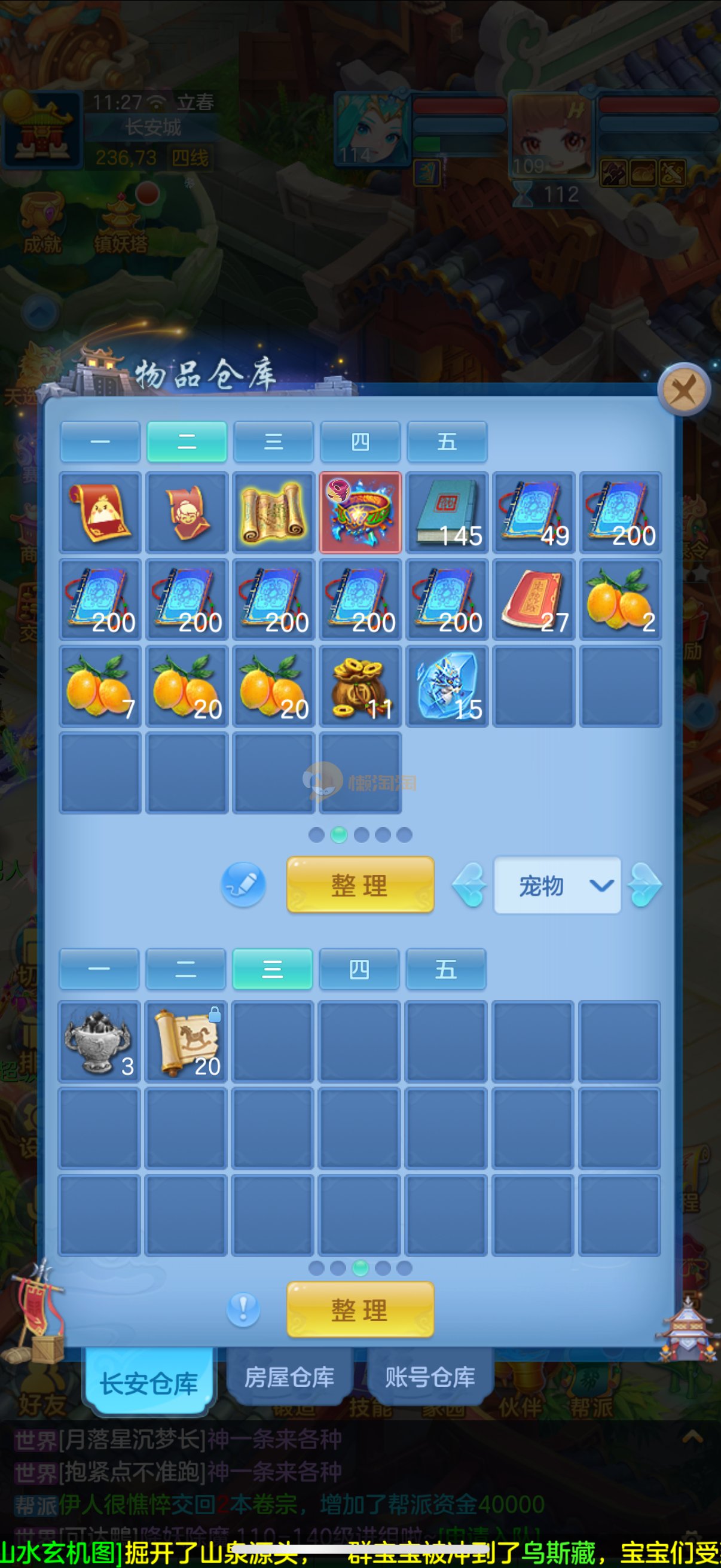Viewport: 721px width, 1568px height.
Task: Select the book item with 145 count
Action: click(447, 513)
